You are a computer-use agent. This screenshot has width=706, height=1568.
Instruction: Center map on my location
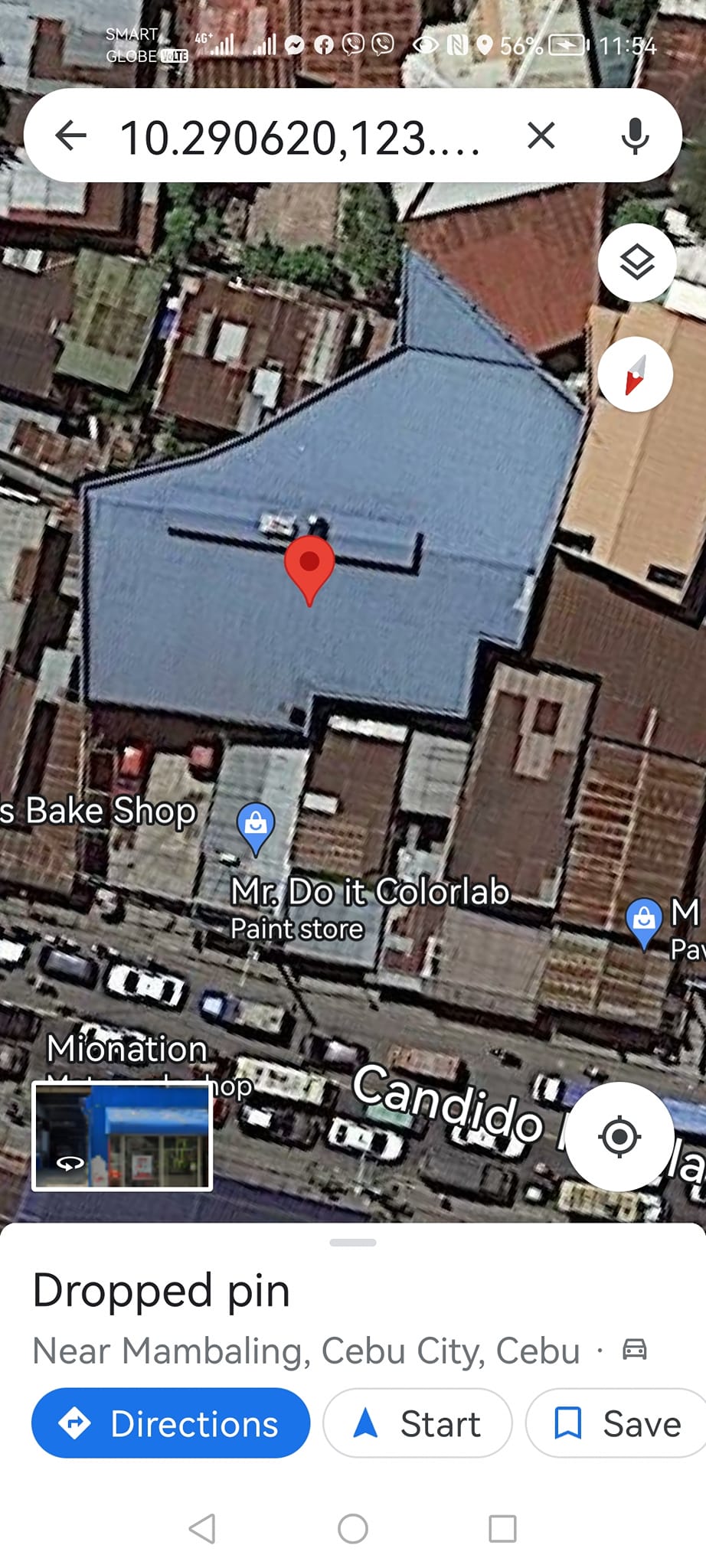click(619, 1137)
